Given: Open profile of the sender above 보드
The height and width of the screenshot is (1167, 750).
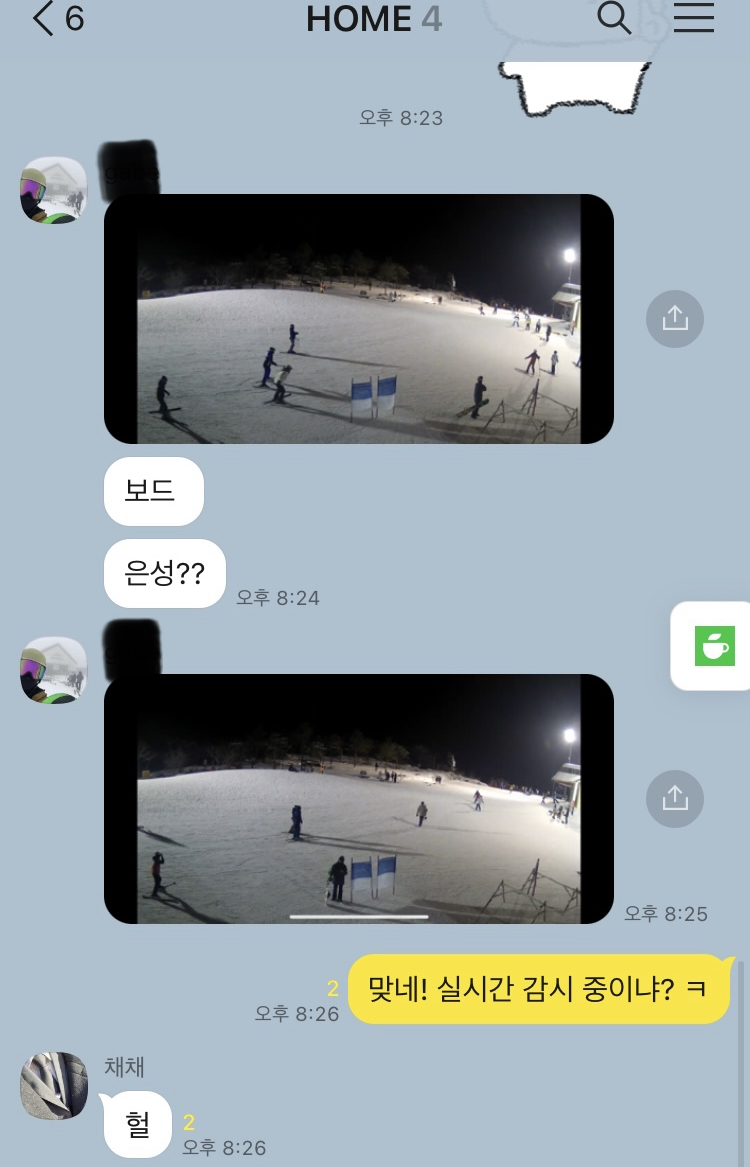Looking at the screenshot, I should (x=54, y=190).
